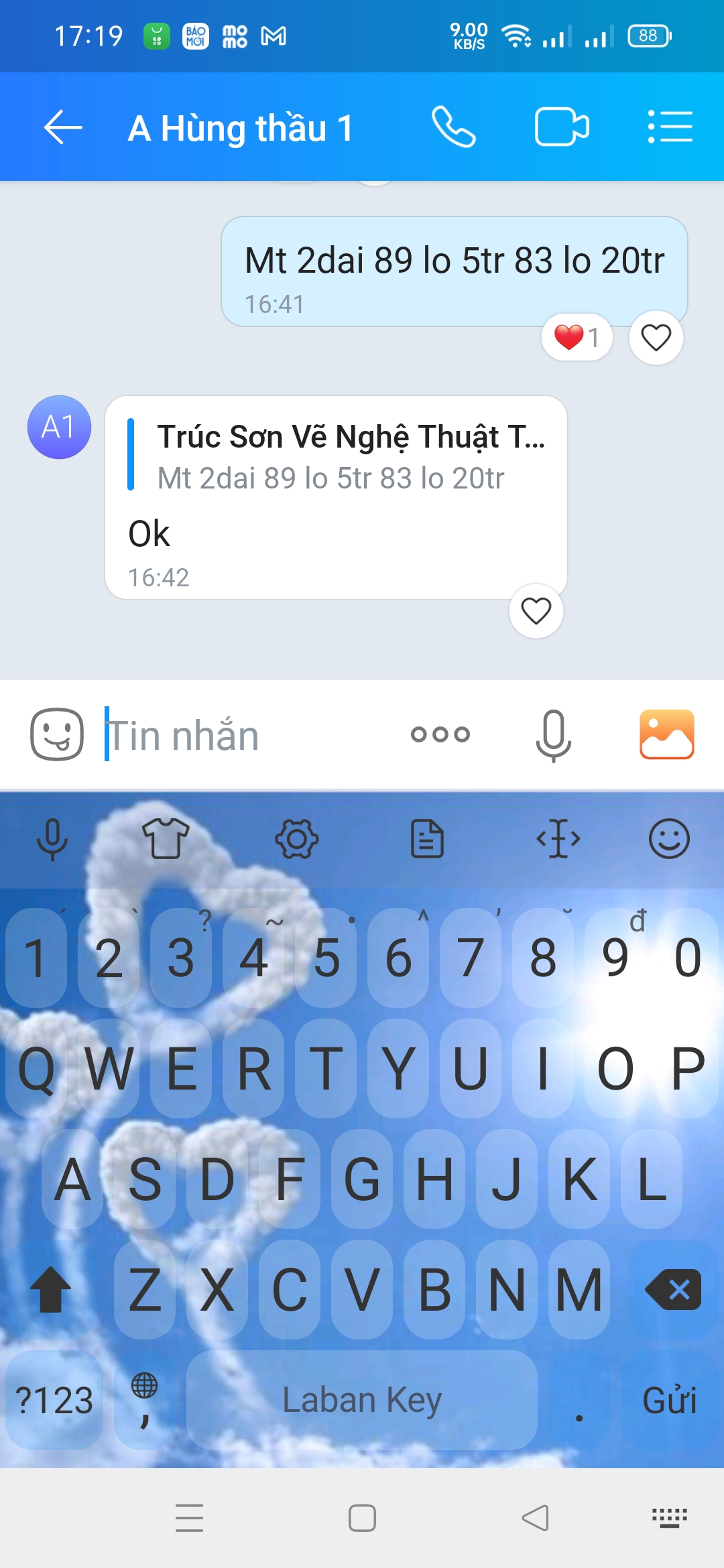Record a voice message
Viewport: 724px width, 1568px height.
pyautogui.click(x=554, y=736)
